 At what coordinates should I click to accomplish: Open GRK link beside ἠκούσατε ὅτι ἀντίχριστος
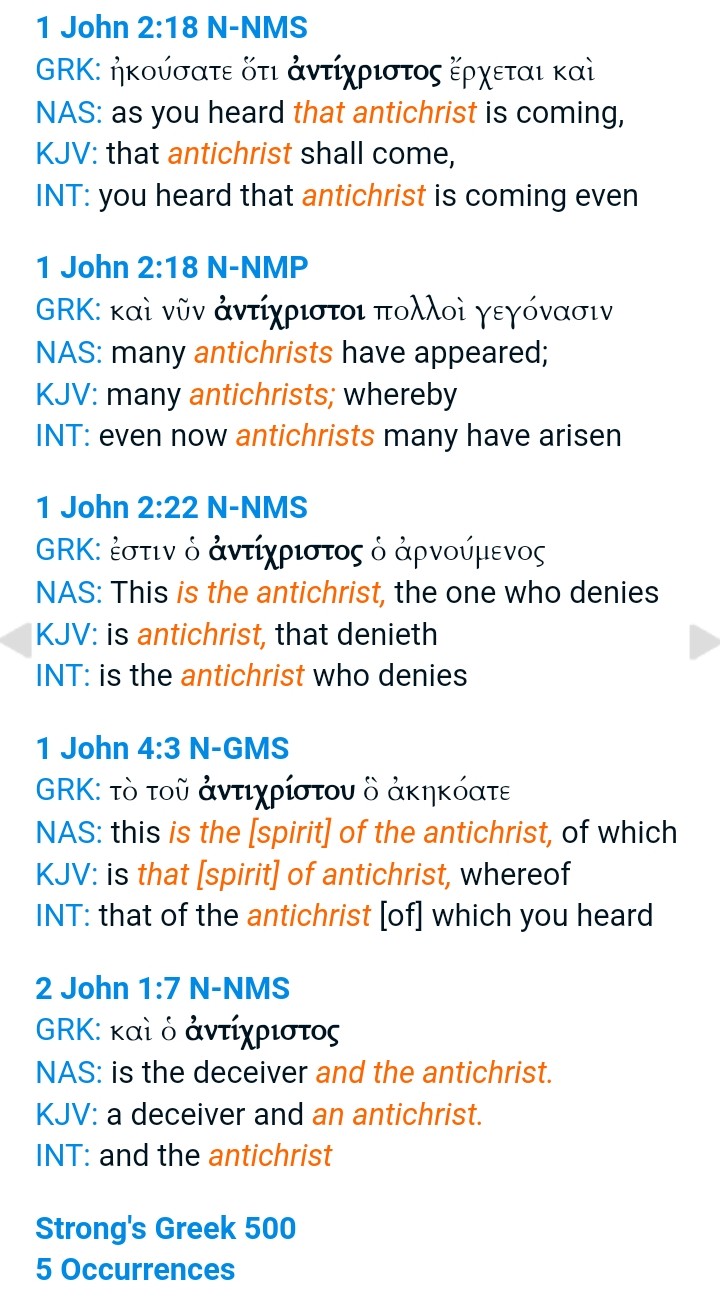(65, 71)
